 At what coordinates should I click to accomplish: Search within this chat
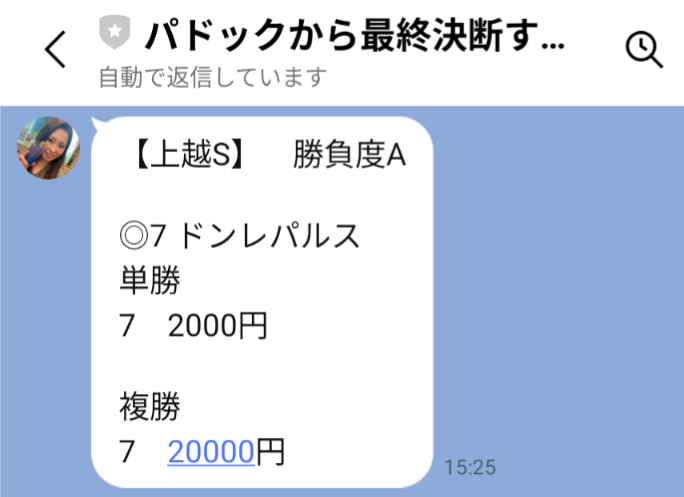(x=643, y=49)
